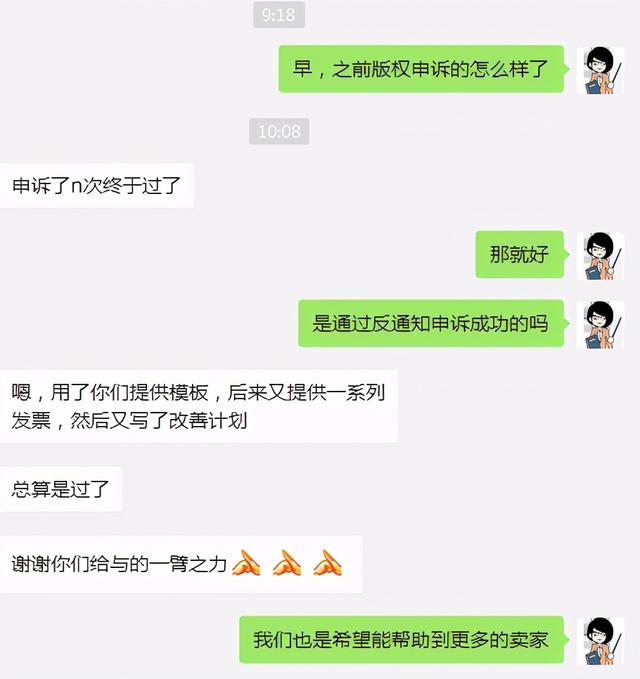Tap the avatar next to 那就好

(x=600, y=256)
